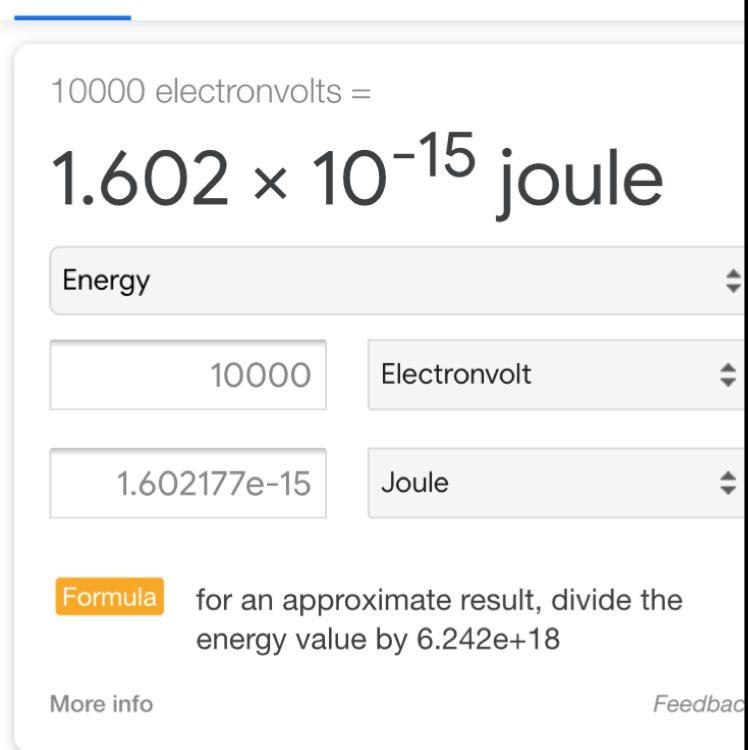The height and width of the screenshot is (750, 748).
Task: Open the More info link
Action: click(101, 704)
